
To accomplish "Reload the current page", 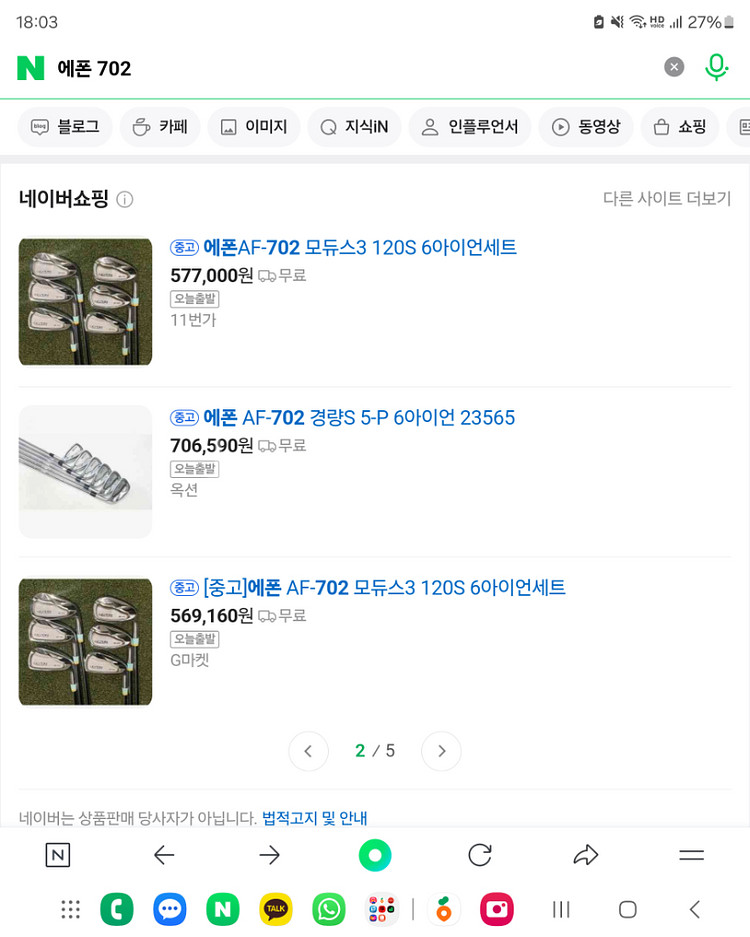I will [x=480, y=855].
